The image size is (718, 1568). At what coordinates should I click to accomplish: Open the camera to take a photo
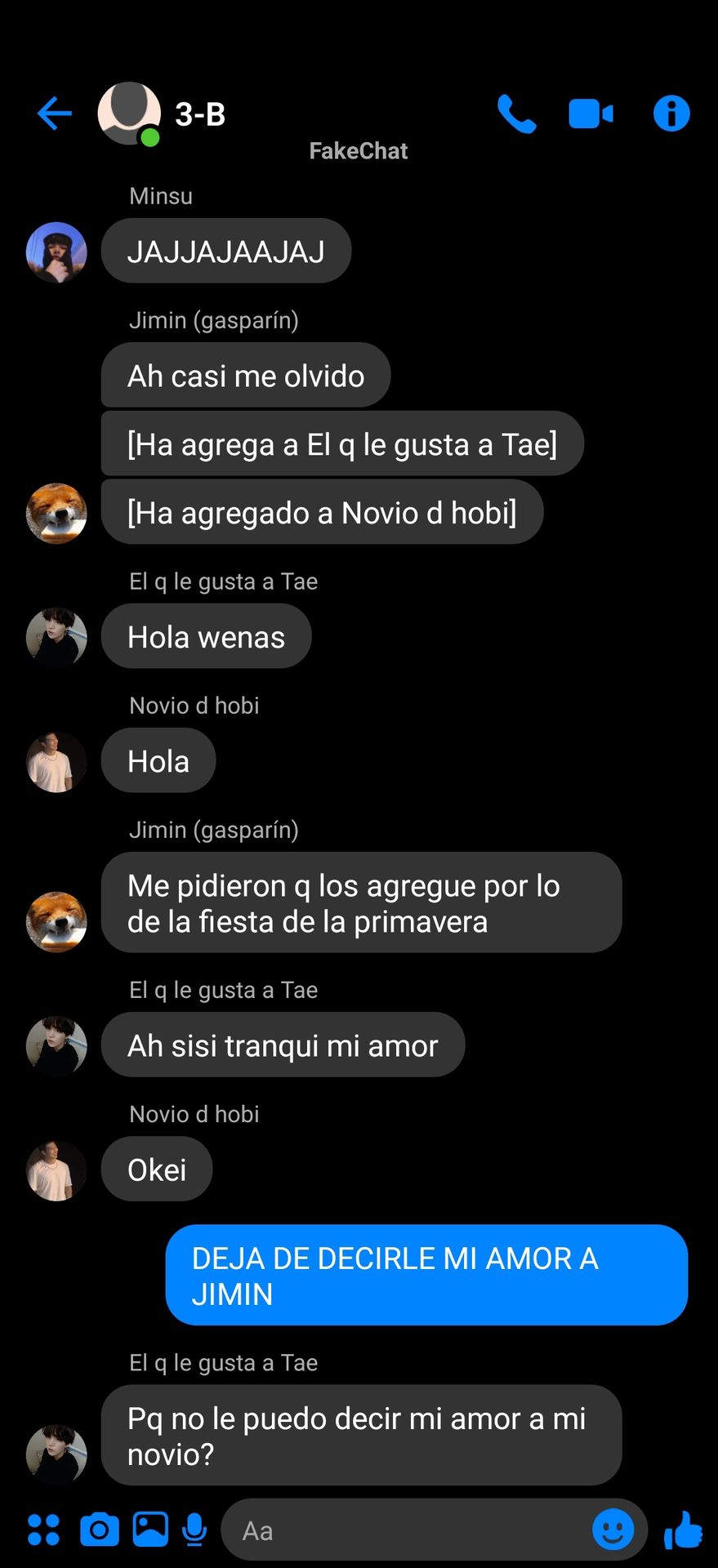click(100, 1530)
